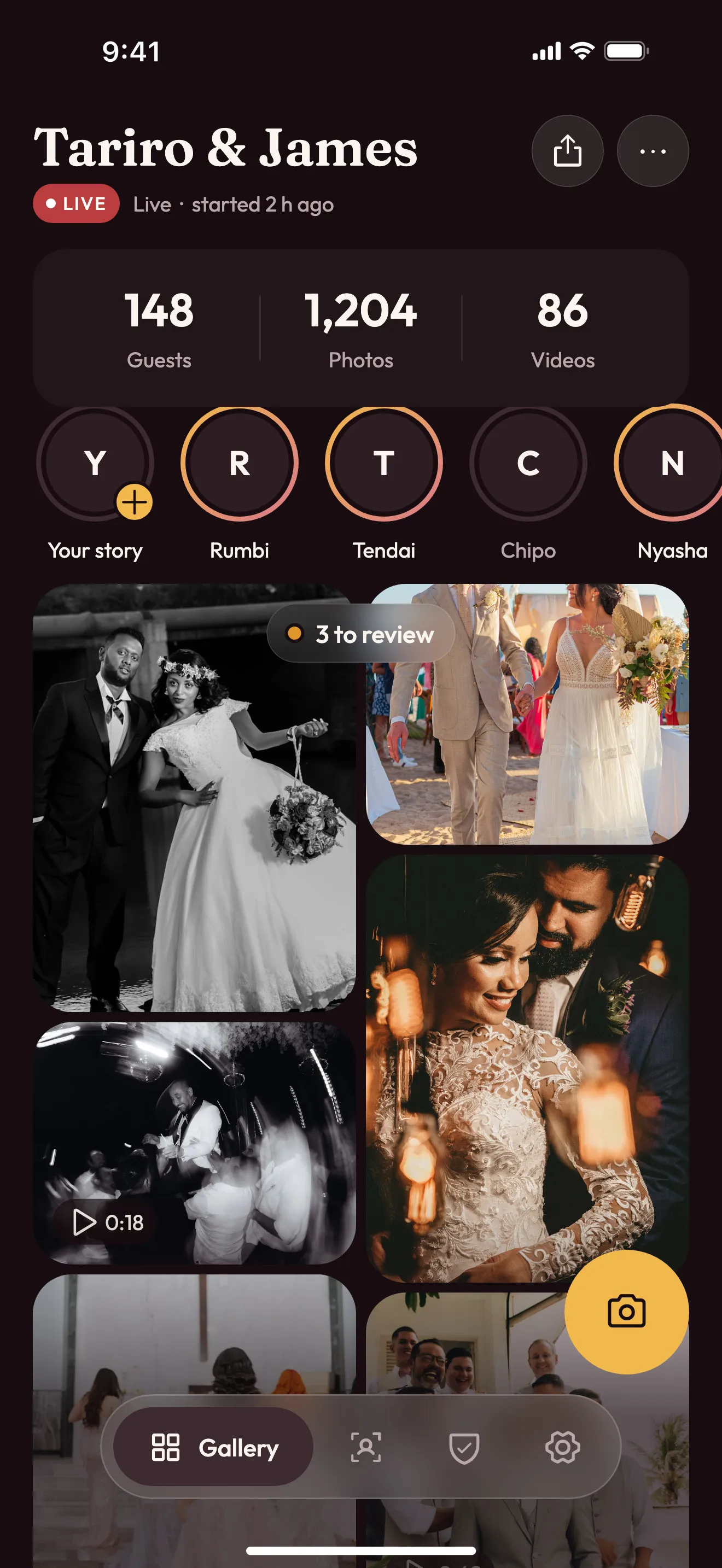View Tendai's story
The image size is (722, 1568).
[x=383, y=463]
